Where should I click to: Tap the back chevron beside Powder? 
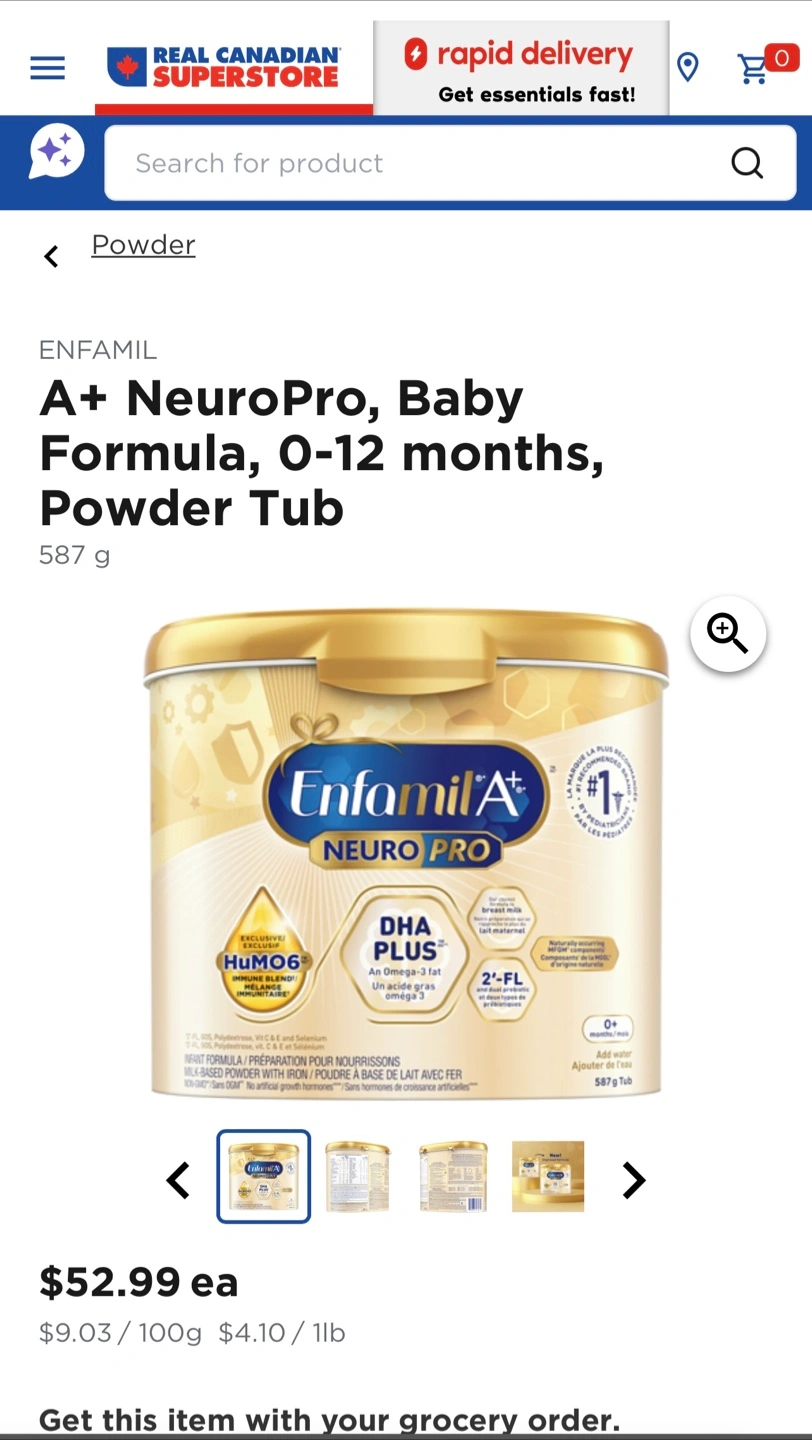click(51, 257)
